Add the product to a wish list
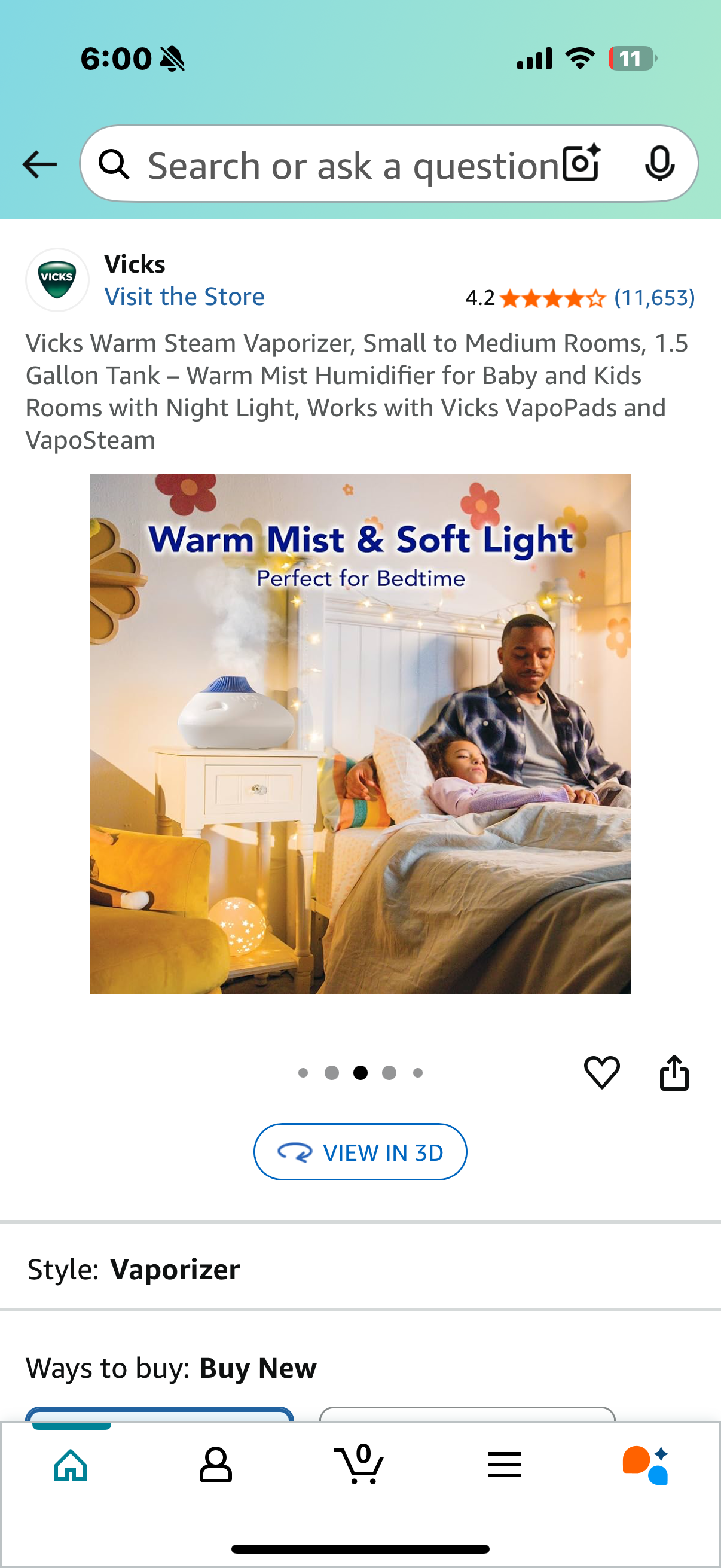Screen dimensions: 721x1568 pos(601,1072)
